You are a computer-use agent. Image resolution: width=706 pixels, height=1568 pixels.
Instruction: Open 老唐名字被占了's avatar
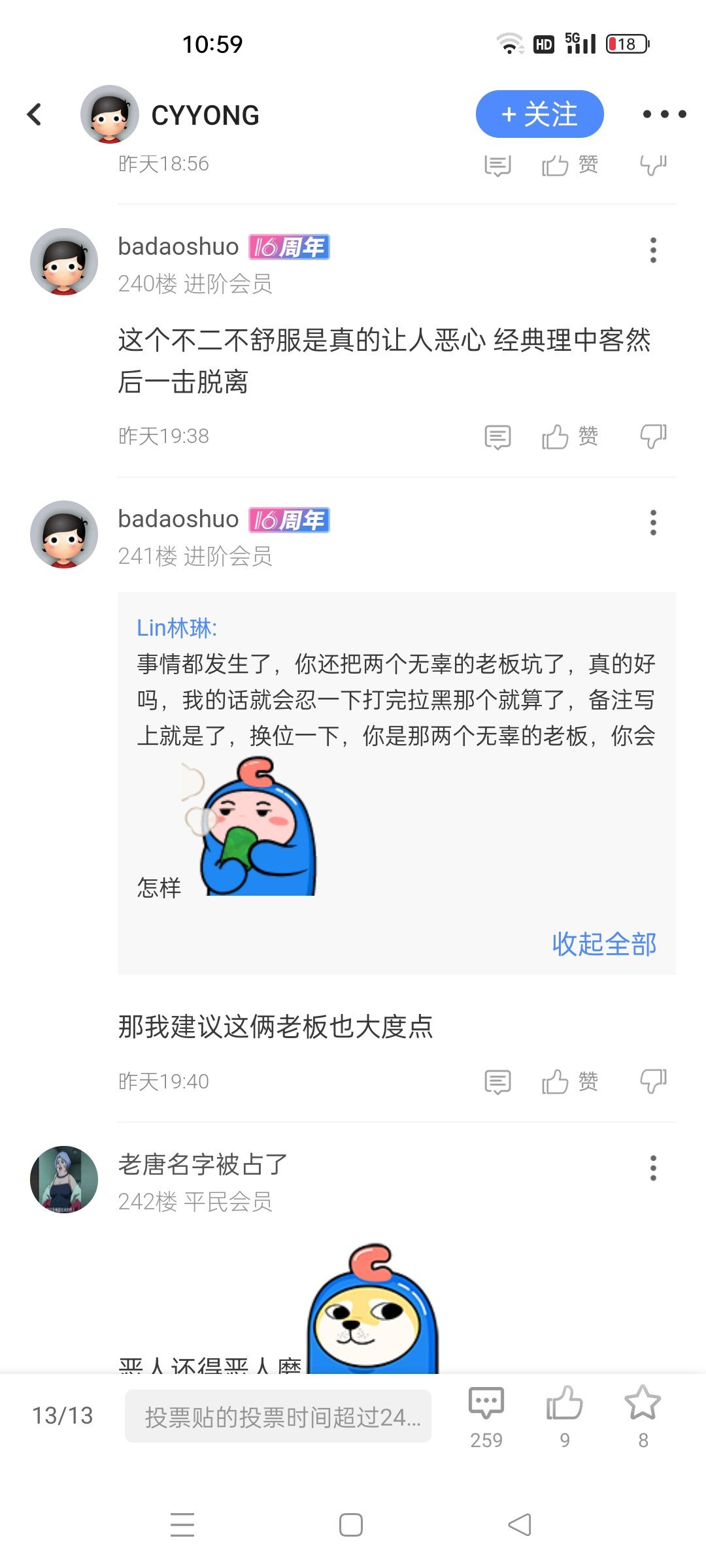pos(64,1179)
